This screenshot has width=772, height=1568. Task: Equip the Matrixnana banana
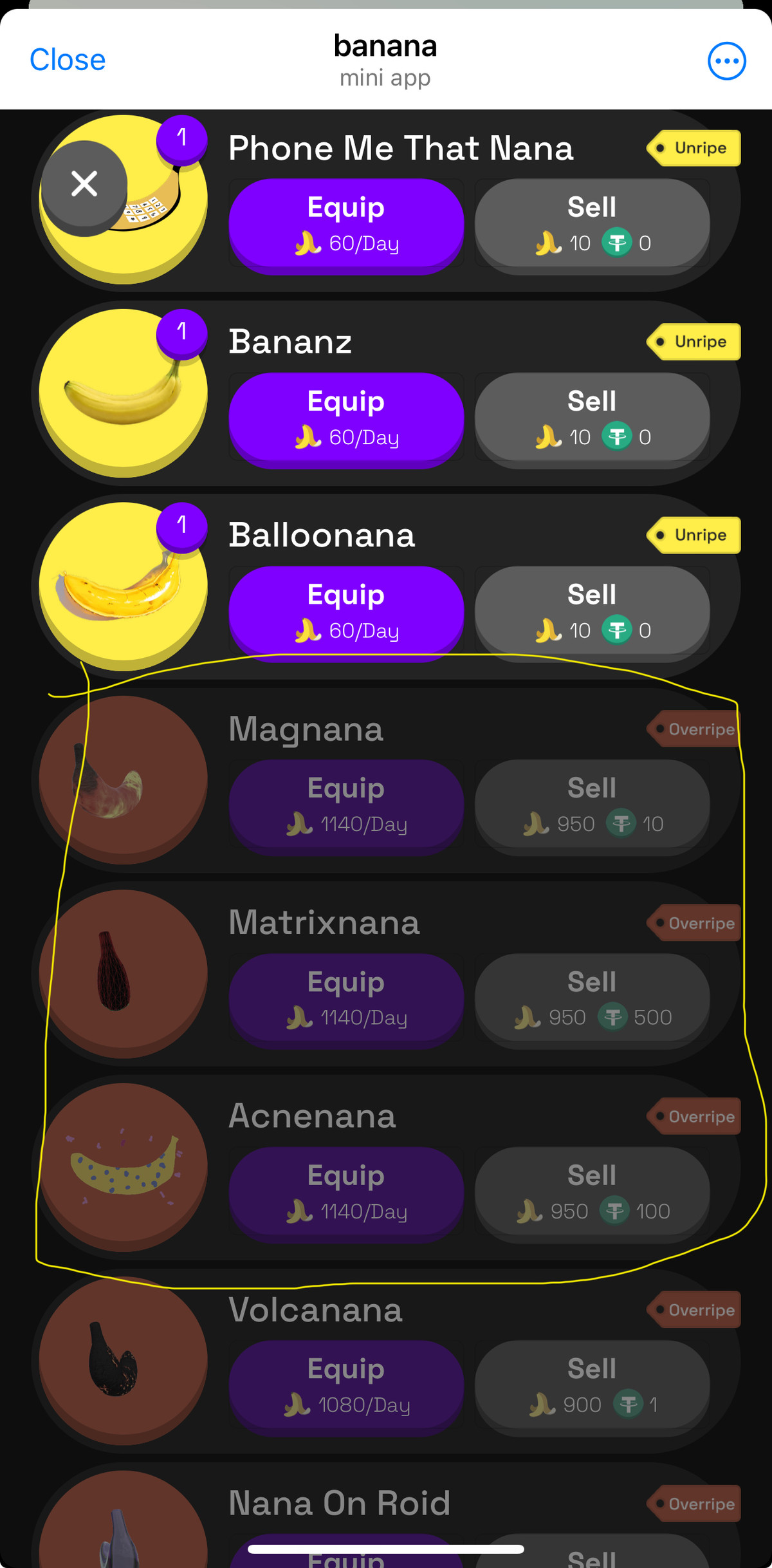(346, 998)
